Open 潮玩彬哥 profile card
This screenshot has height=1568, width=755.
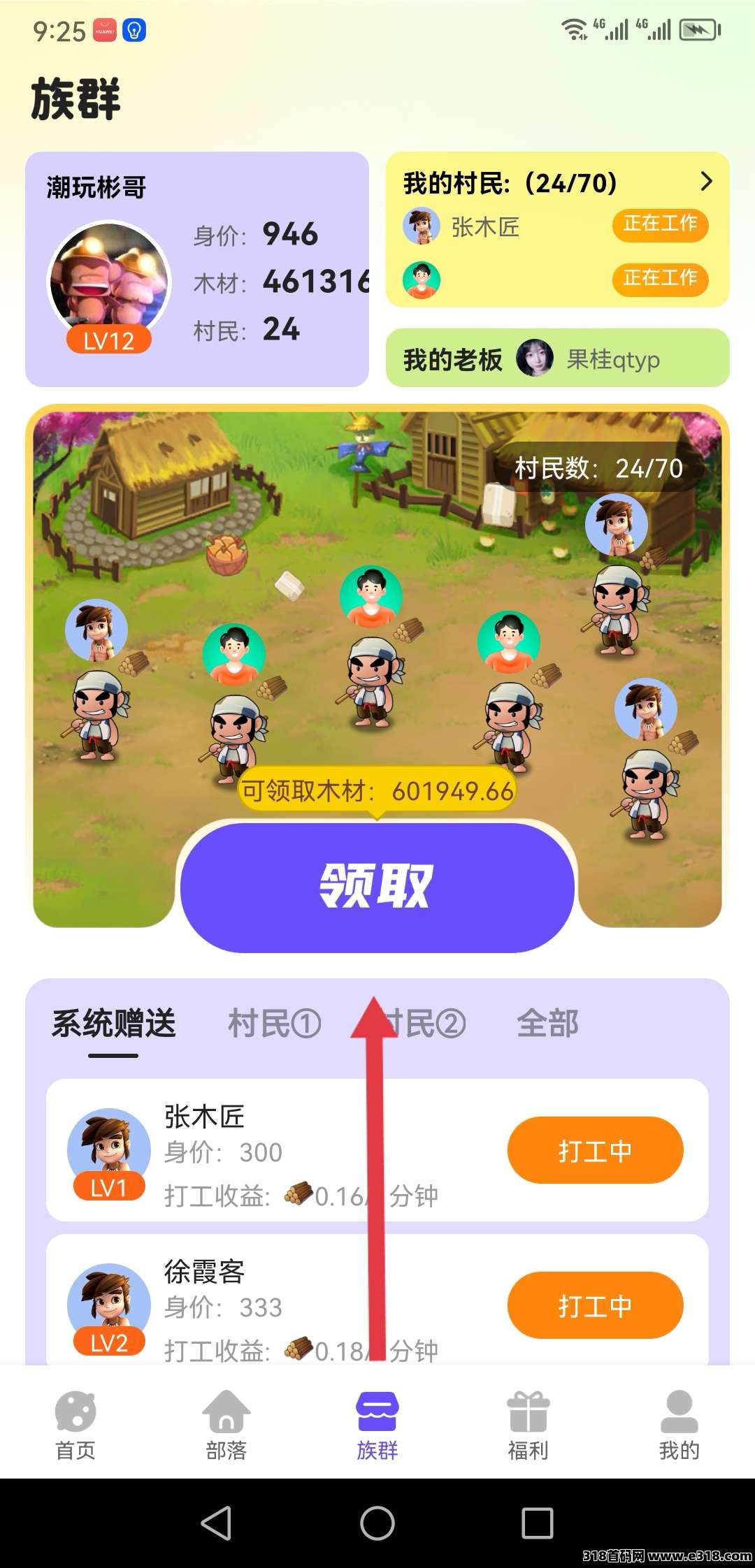click(x=196, y=269)
